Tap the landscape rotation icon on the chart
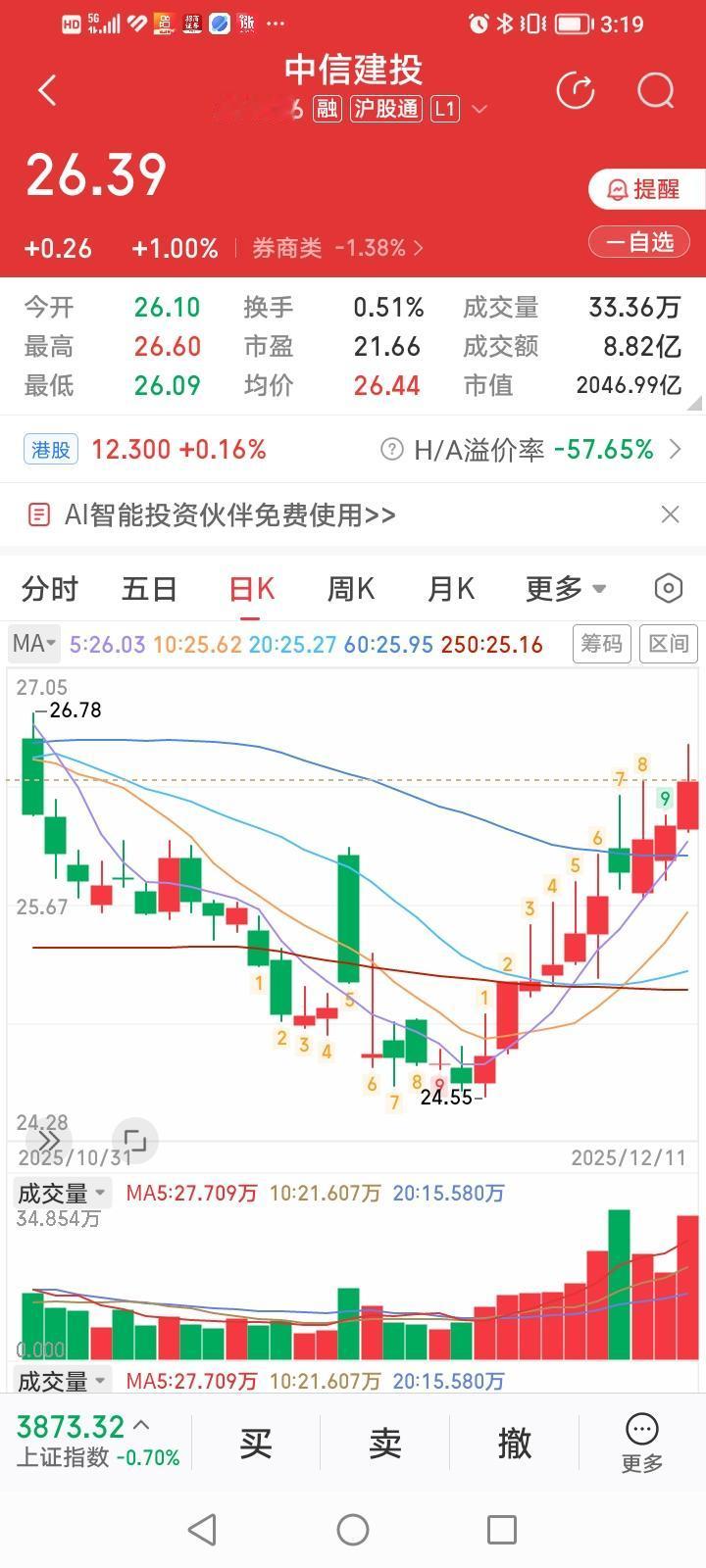706x1568 pixels. [137, 1140]
